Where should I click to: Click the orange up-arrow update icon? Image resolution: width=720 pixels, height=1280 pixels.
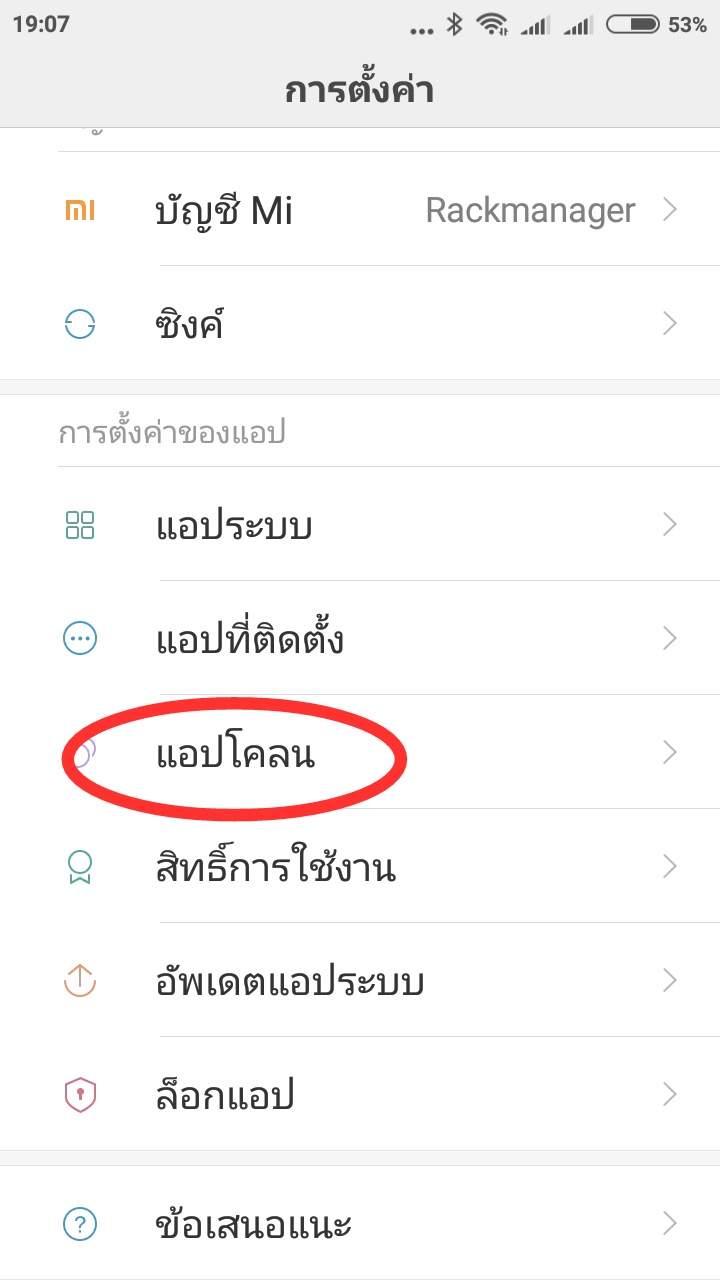tap(80, 980)
